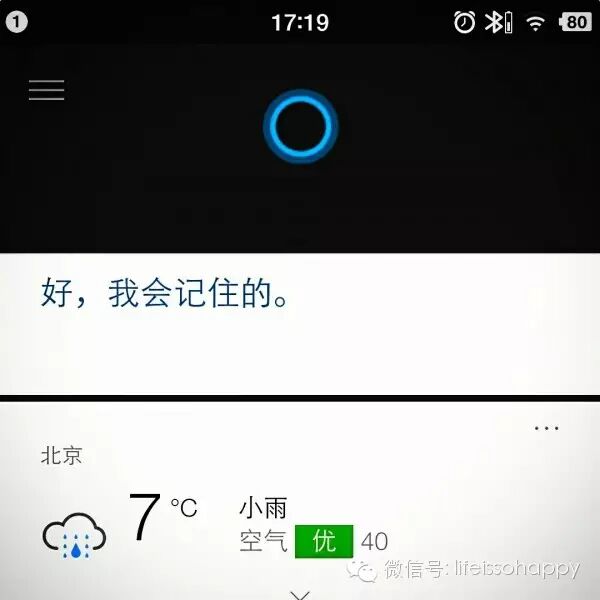Viewport: 600px width, 600px height.
Task: Open the weather card's three-dot menu
Action: [547, 428]
